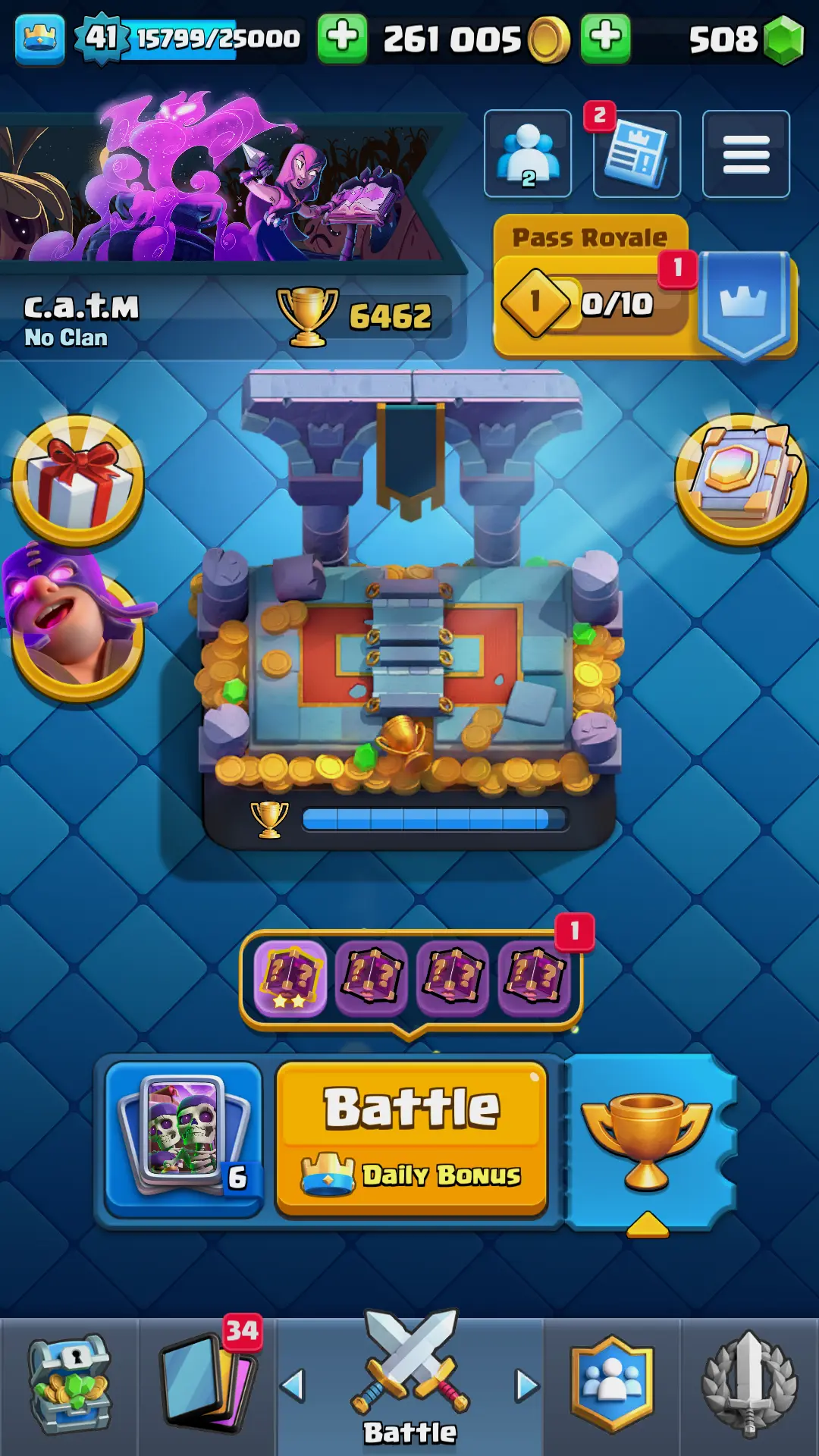Change the battle deck card selector
819x1456 pixels.
click(x=184, y=1137)
